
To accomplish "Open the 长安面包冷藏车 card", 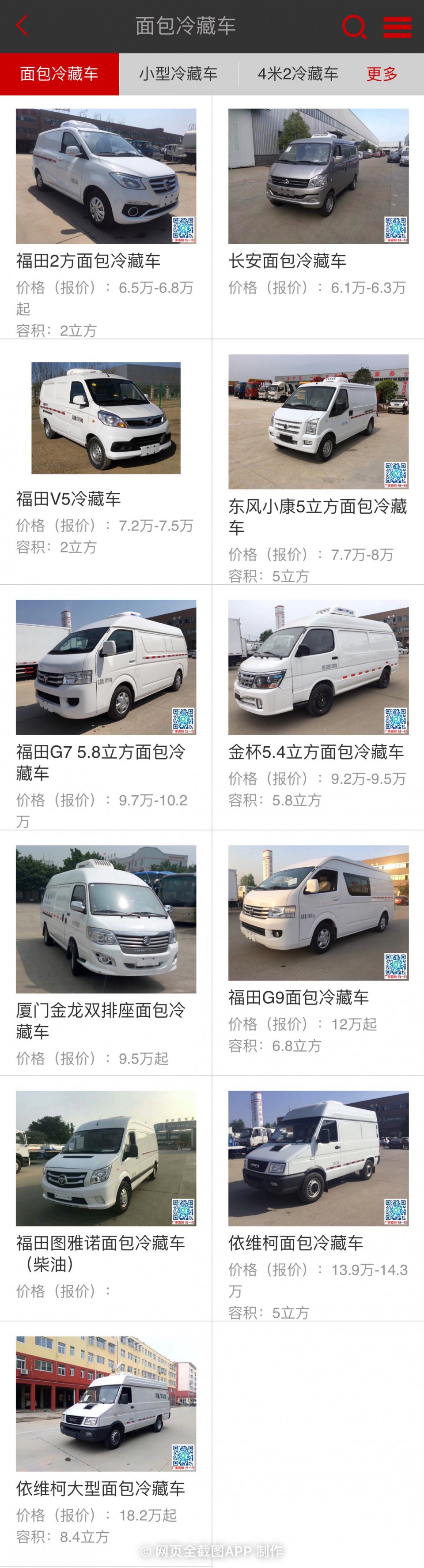I will tap(318, 177).
